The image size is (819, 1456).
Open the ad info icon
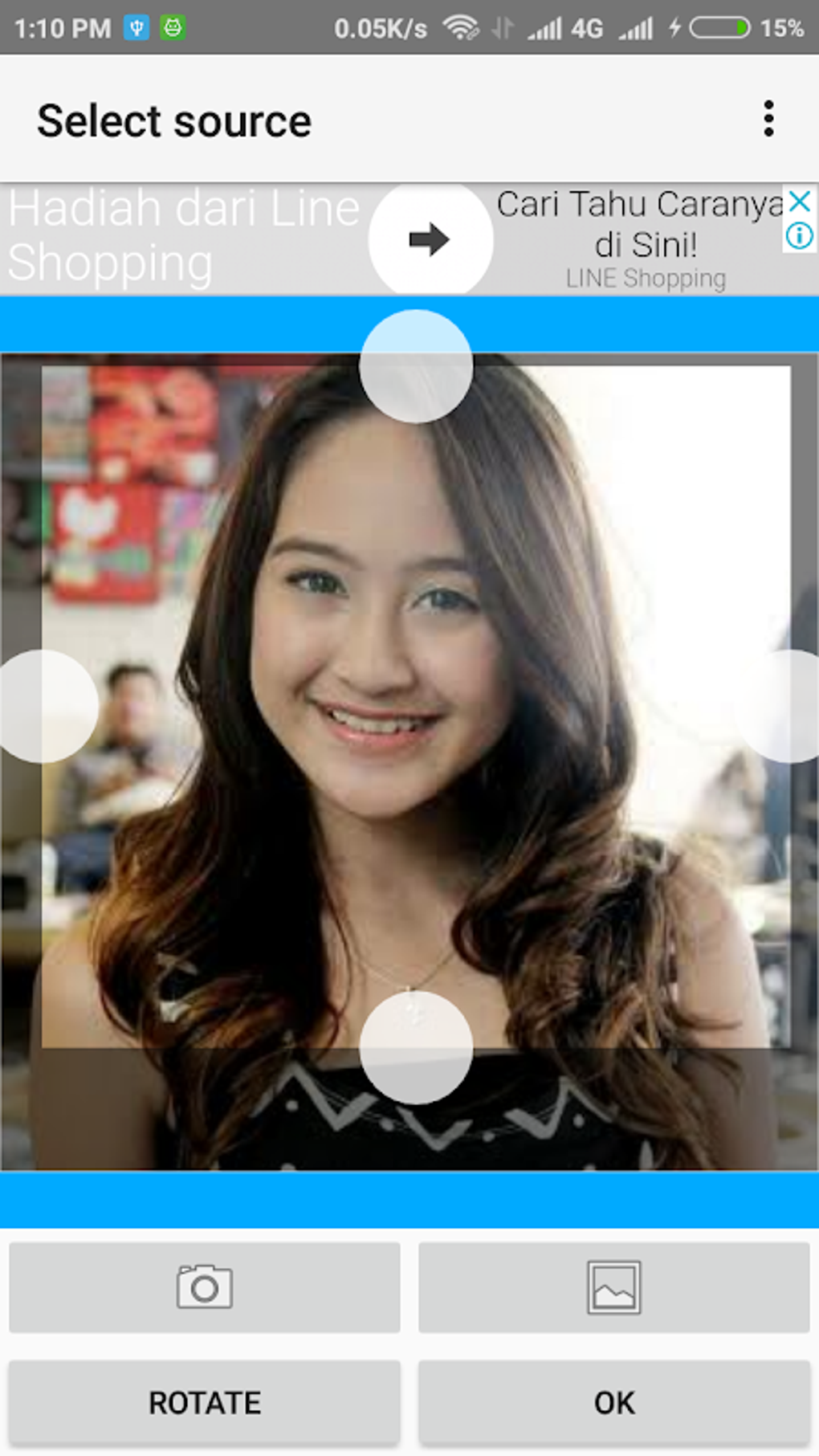[x=799, y=236]
